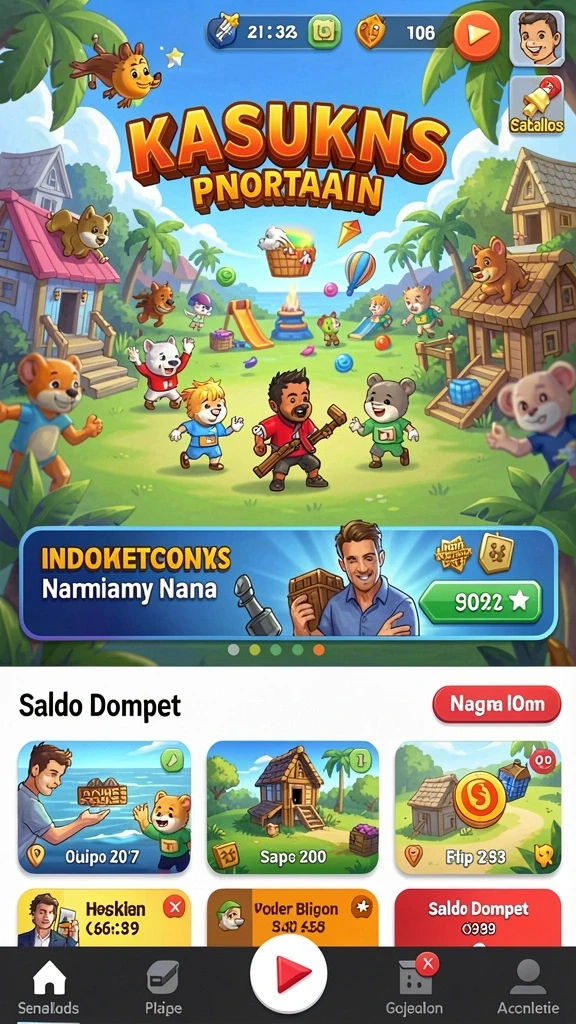
Task: Switch to the Senallads home tab
Action: [x=49, y=988]
